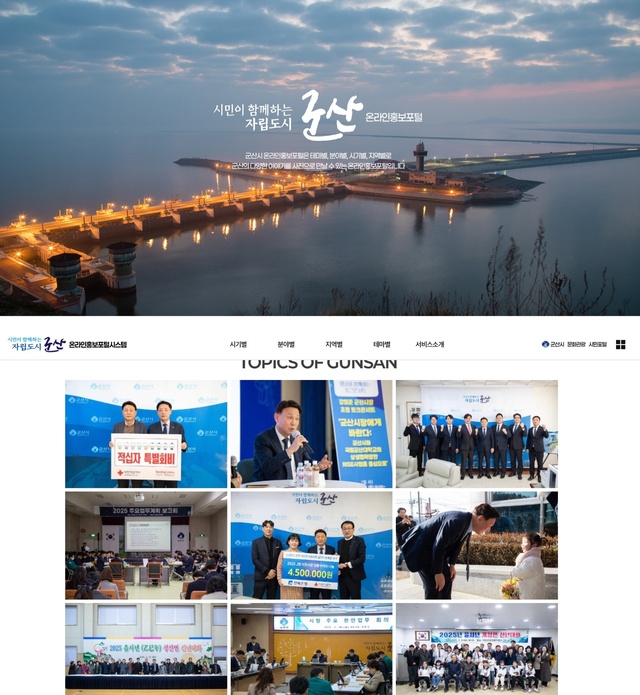Open the 분야별 menu
This screenshot has height=695, width=640.
286,344
